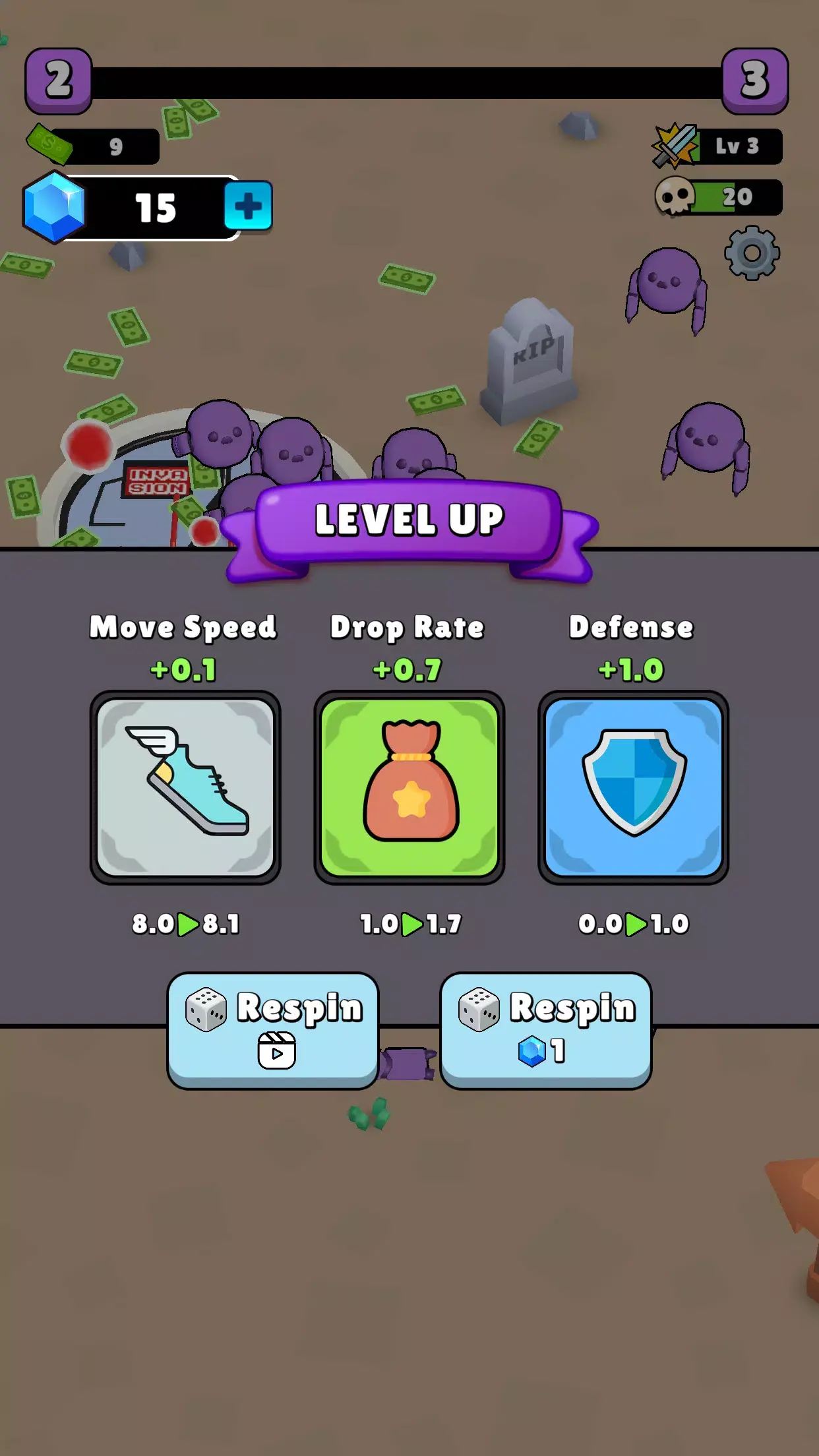Choose the Move Speed upgrade card

pyautogui.click(x=185, y=787)
